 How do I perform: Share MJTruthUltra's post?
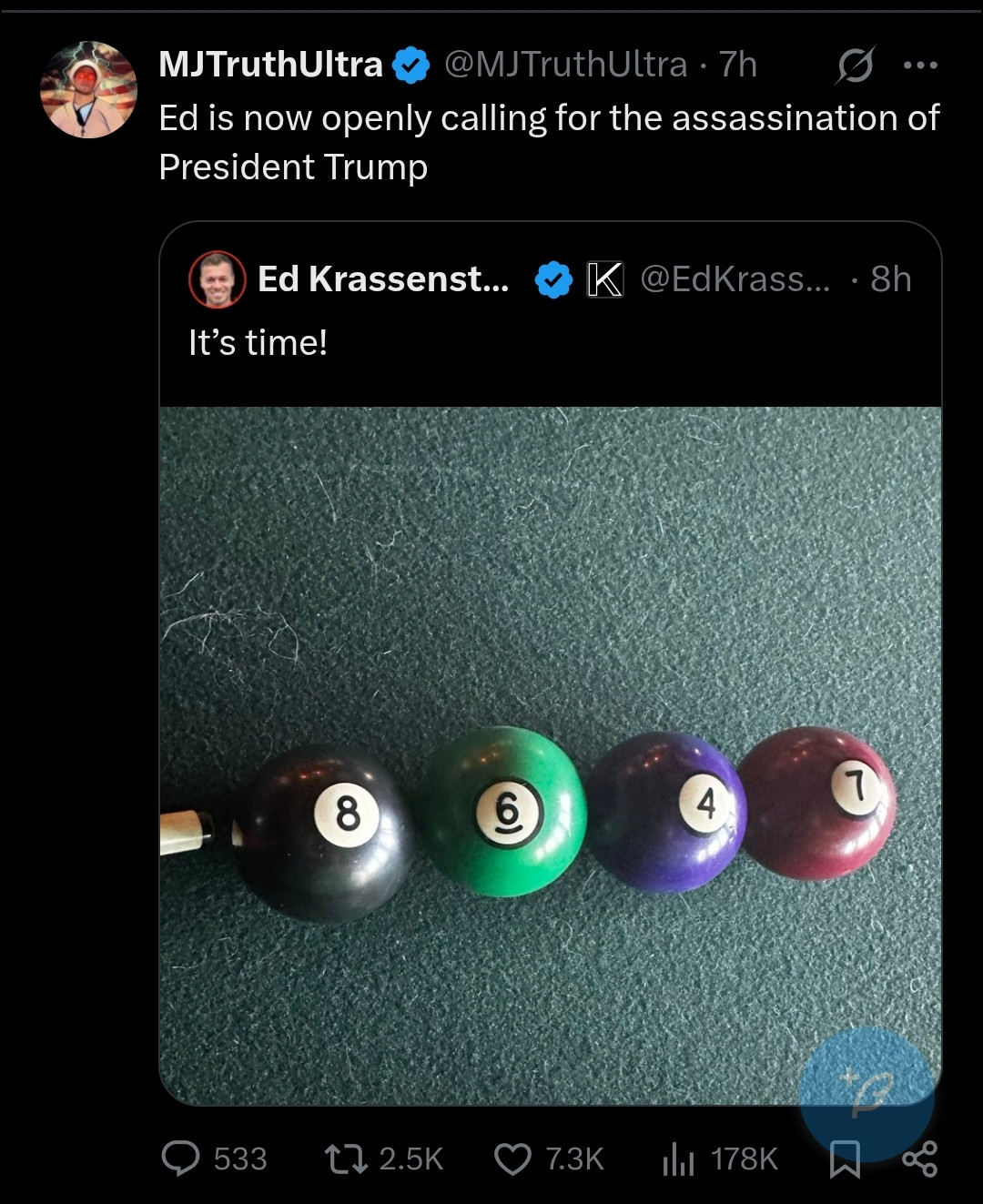pos(919,1158)
